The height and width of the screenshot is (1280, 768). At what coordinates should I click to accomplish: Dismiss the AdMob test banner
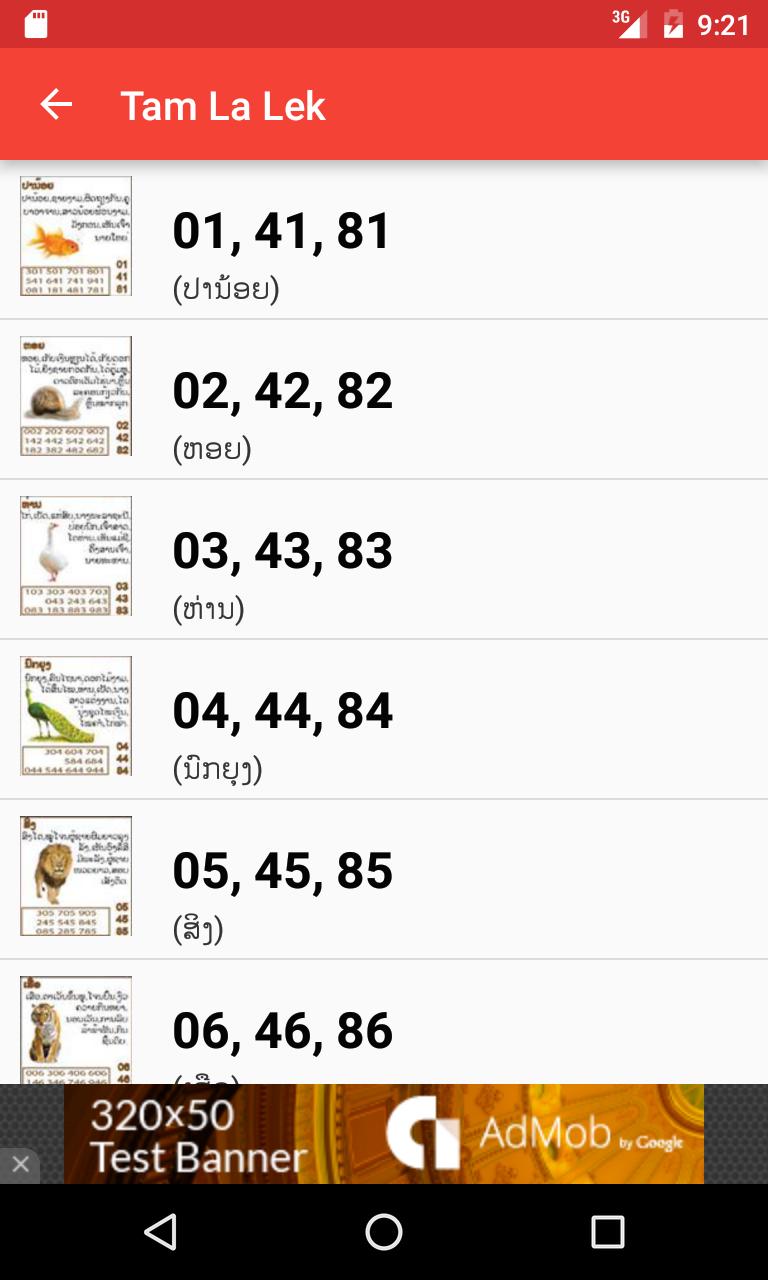20,1165
